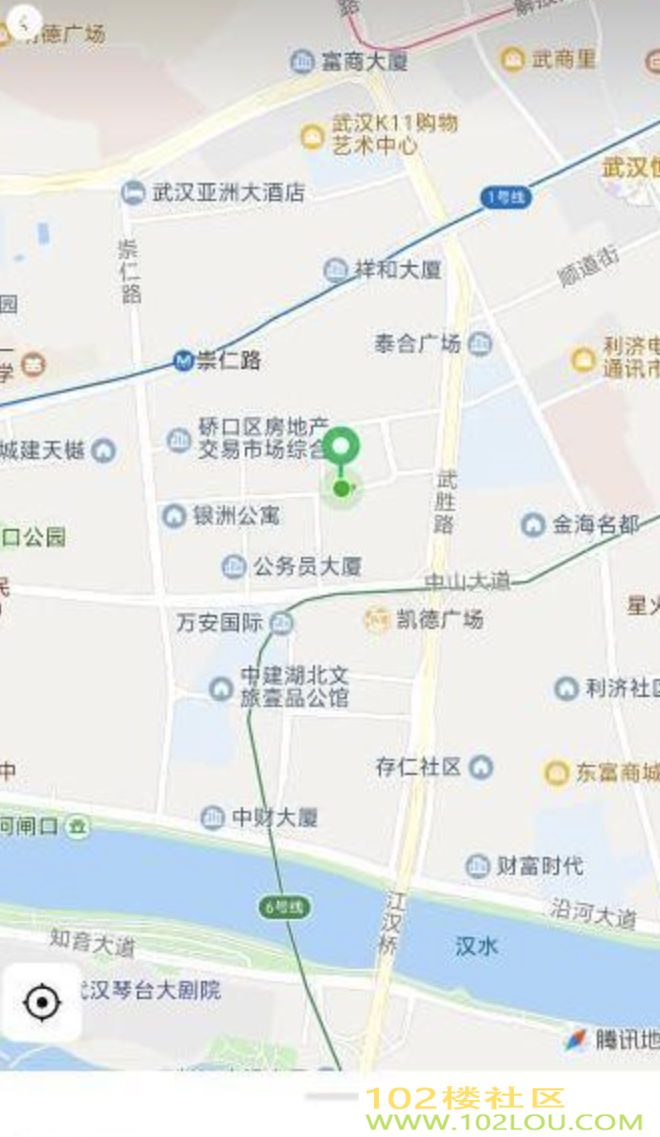Tap the green location pin marker
This screenshot has height=1137, width=660.
(x=342, y=448)
